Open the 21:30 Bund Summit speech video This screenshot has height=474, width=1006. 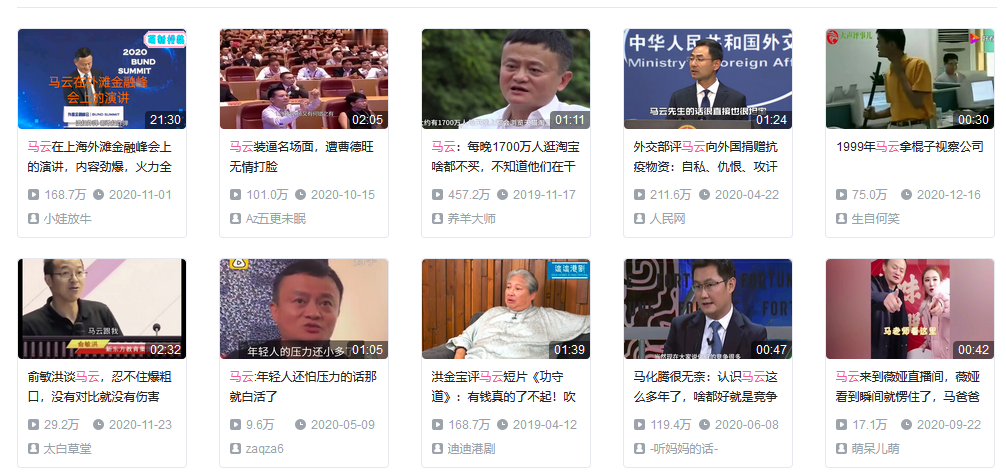point(102,78)
